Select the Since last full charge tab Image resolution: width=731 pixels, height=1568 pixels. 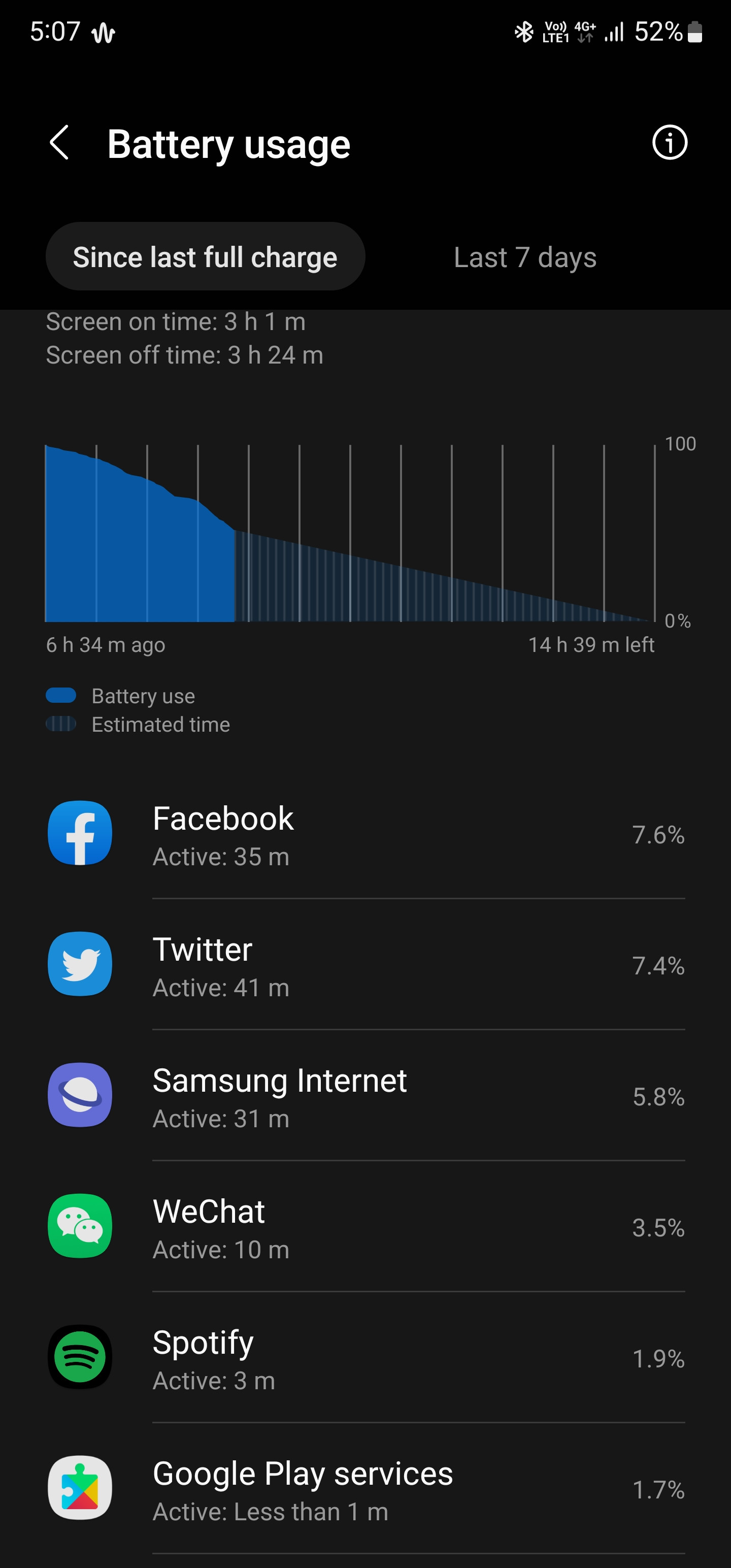[x=205, y=256]
